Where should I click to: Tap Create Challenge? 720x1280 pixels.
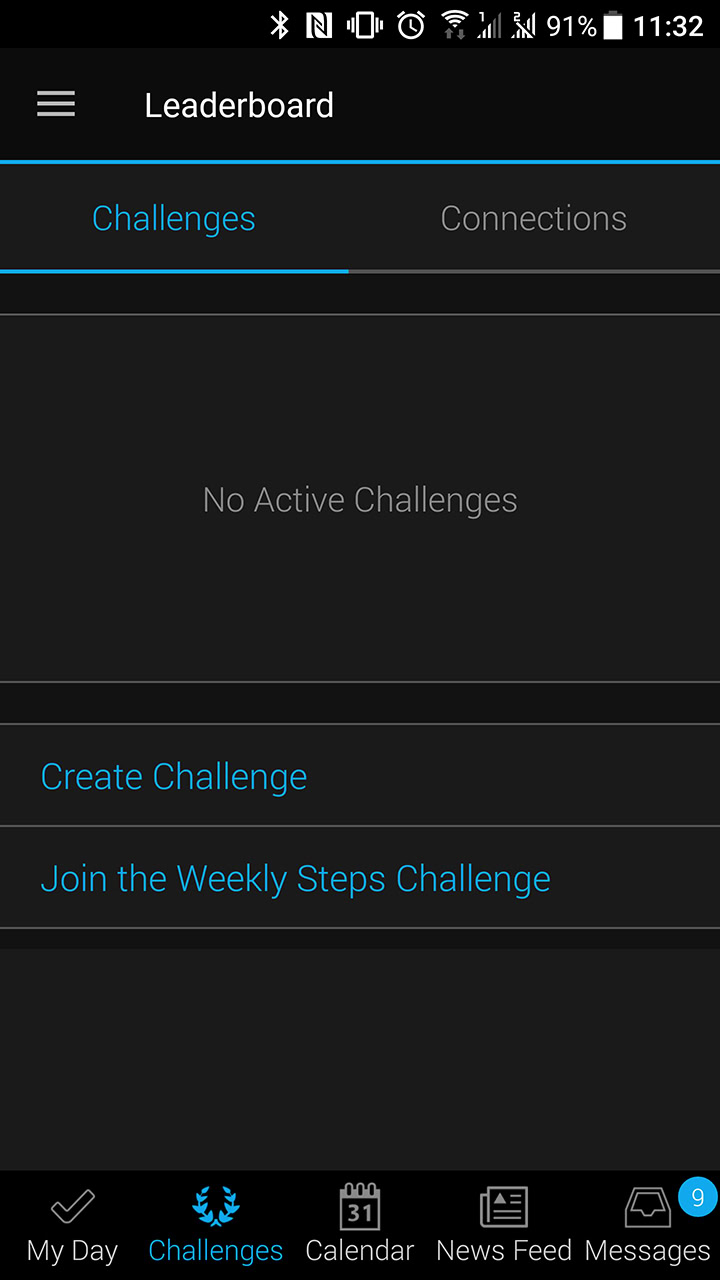click(x=360, y=776)
